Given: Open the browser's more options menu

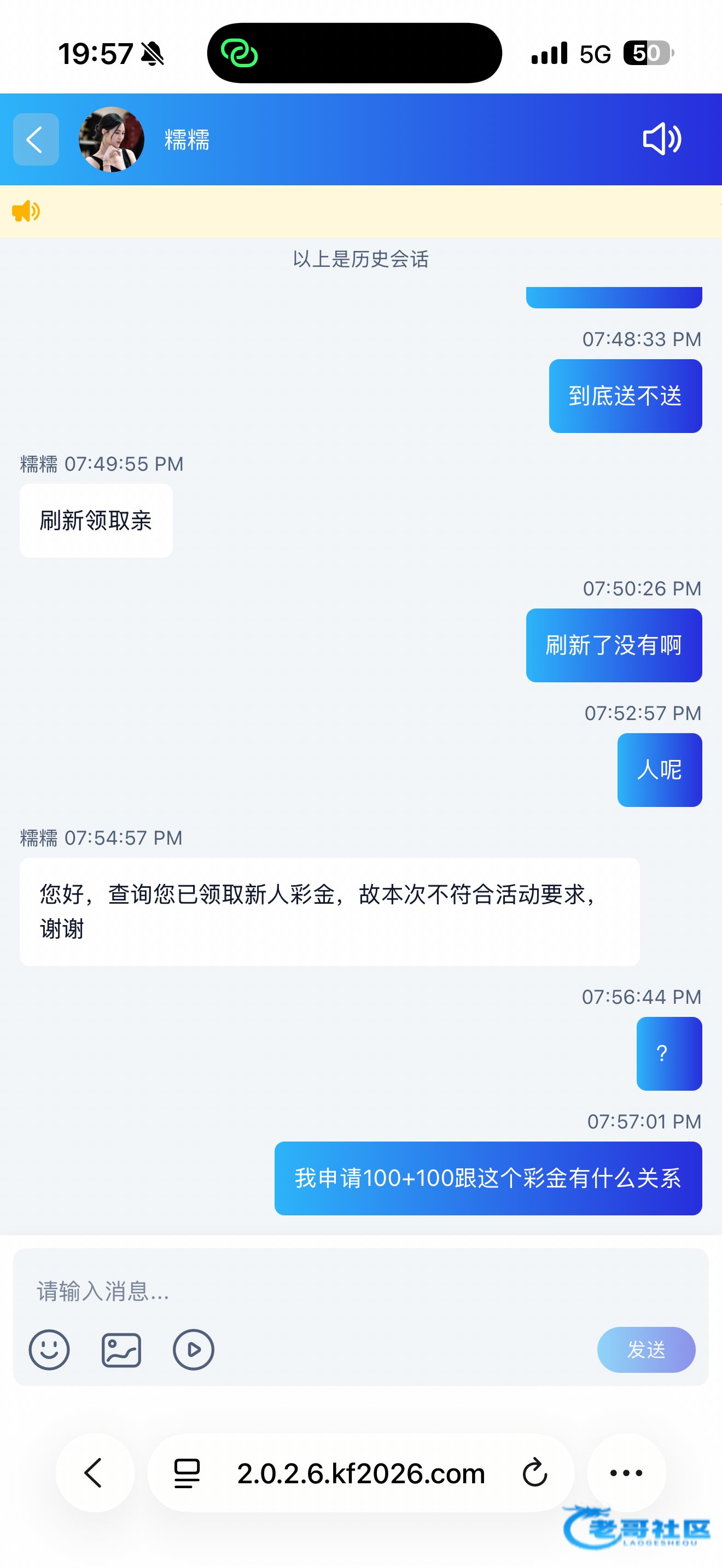Looking at the screenshot, I should pos(626,1473).
